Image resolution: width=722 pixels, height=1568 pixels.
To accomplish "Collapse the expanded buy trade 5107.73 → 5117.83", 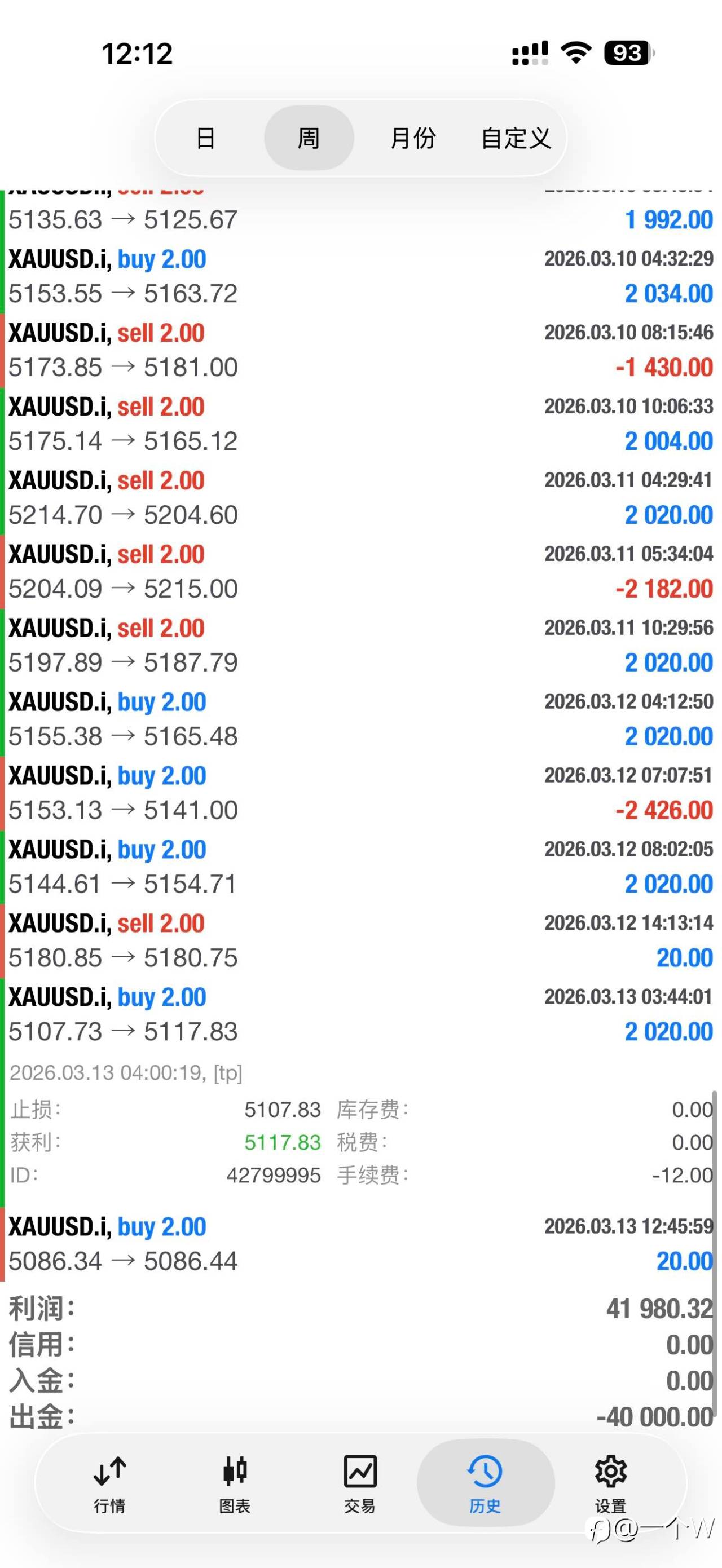I will (x=360, y=1014).
